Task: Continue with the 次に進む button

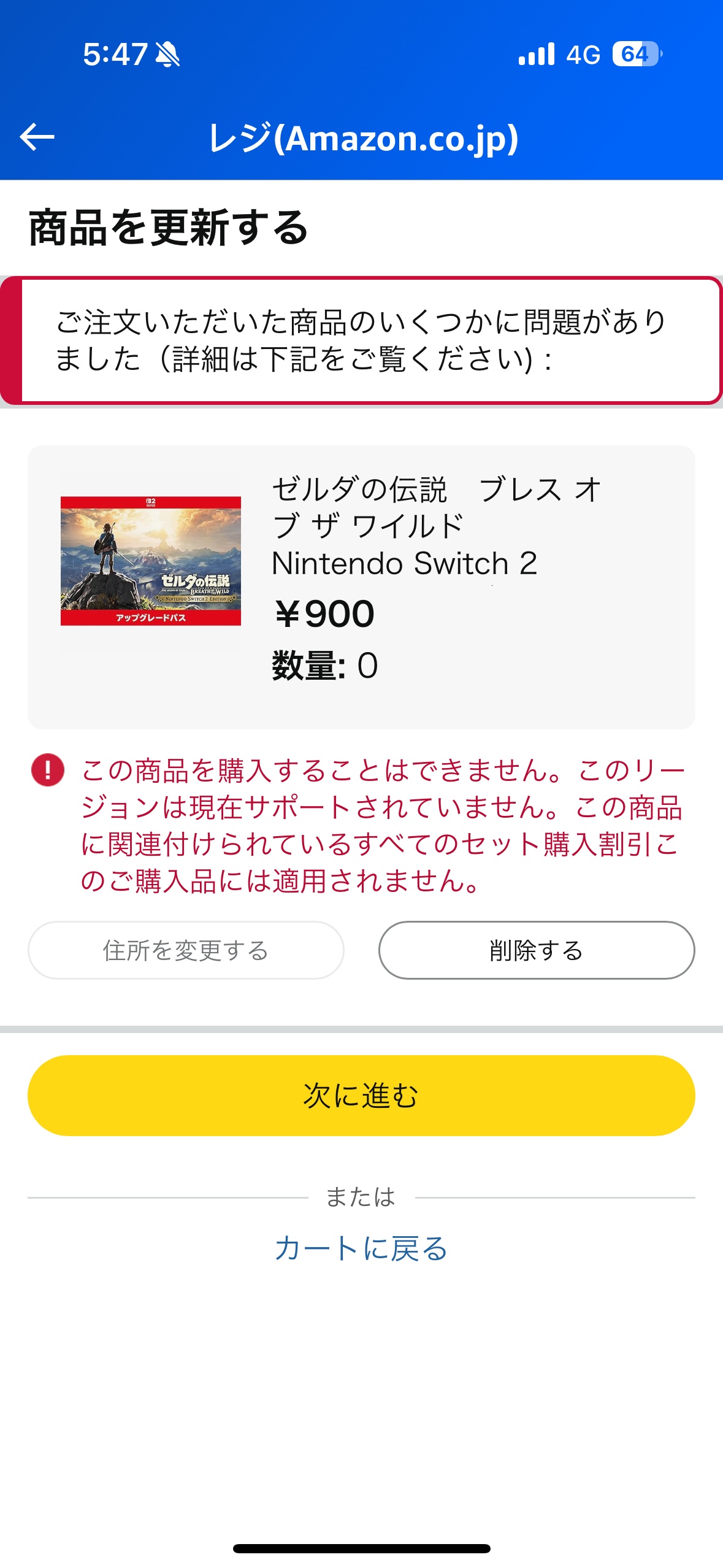Action: click(361, 1095)
